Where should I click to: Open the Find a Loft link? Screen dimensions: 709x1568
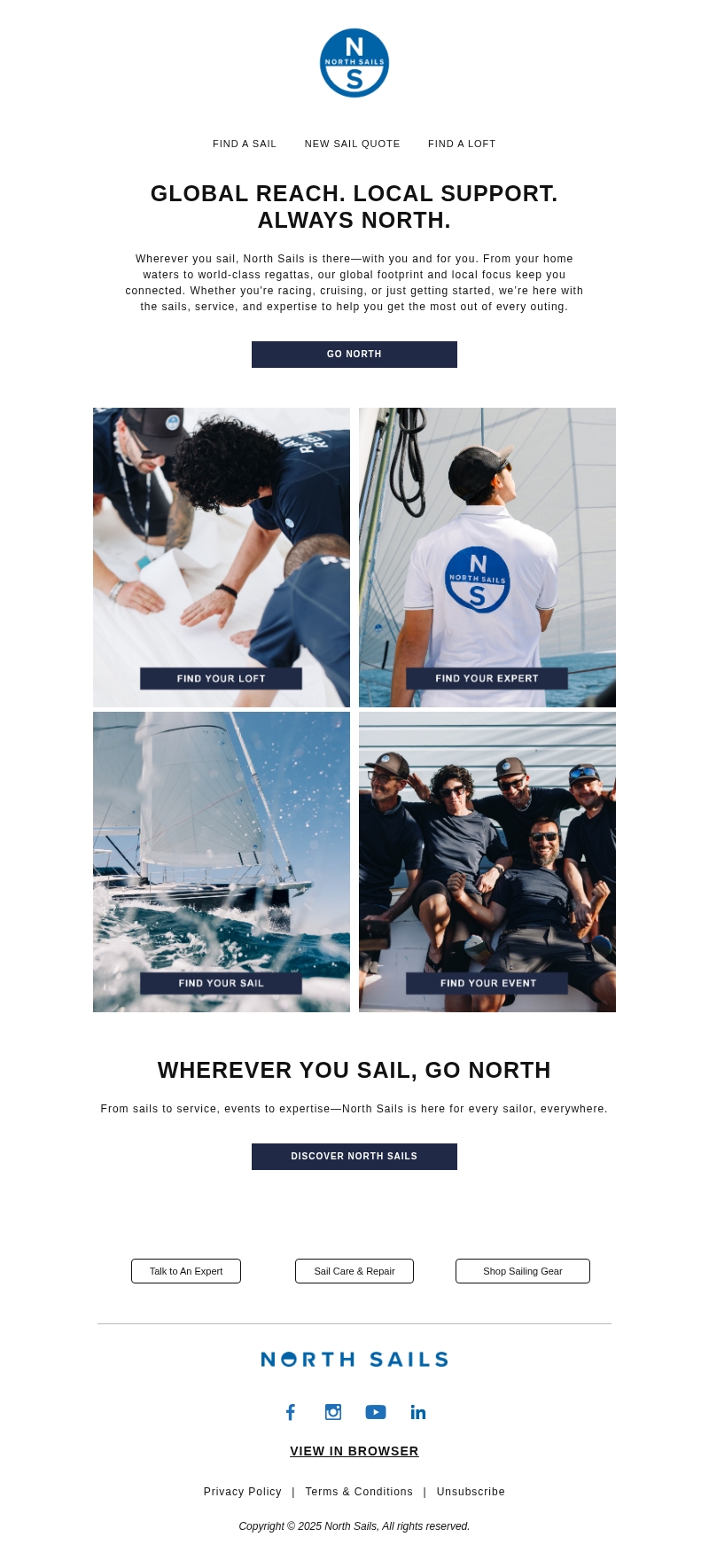tap(462, 144)
